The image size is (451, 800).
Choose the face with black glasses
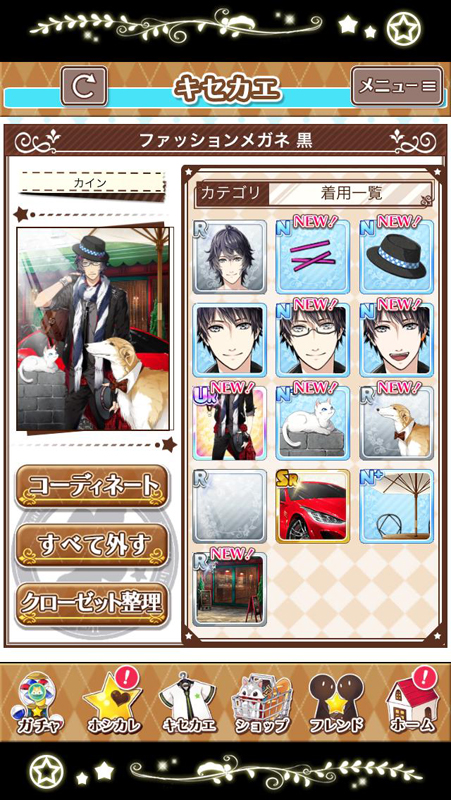[x=313, y=340]
